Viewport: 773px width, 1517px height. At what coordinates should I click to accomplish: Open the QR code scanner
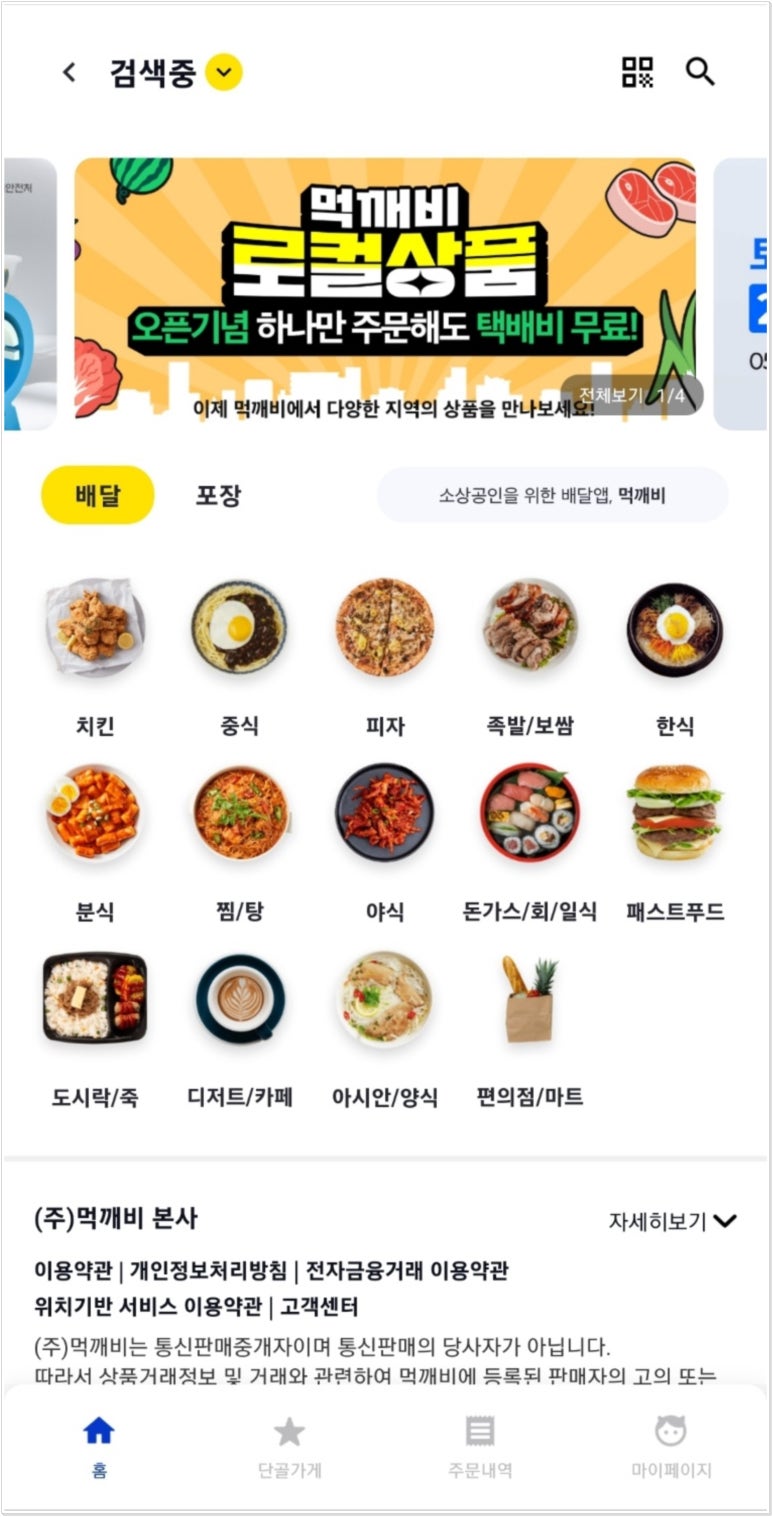click(637, 72)
